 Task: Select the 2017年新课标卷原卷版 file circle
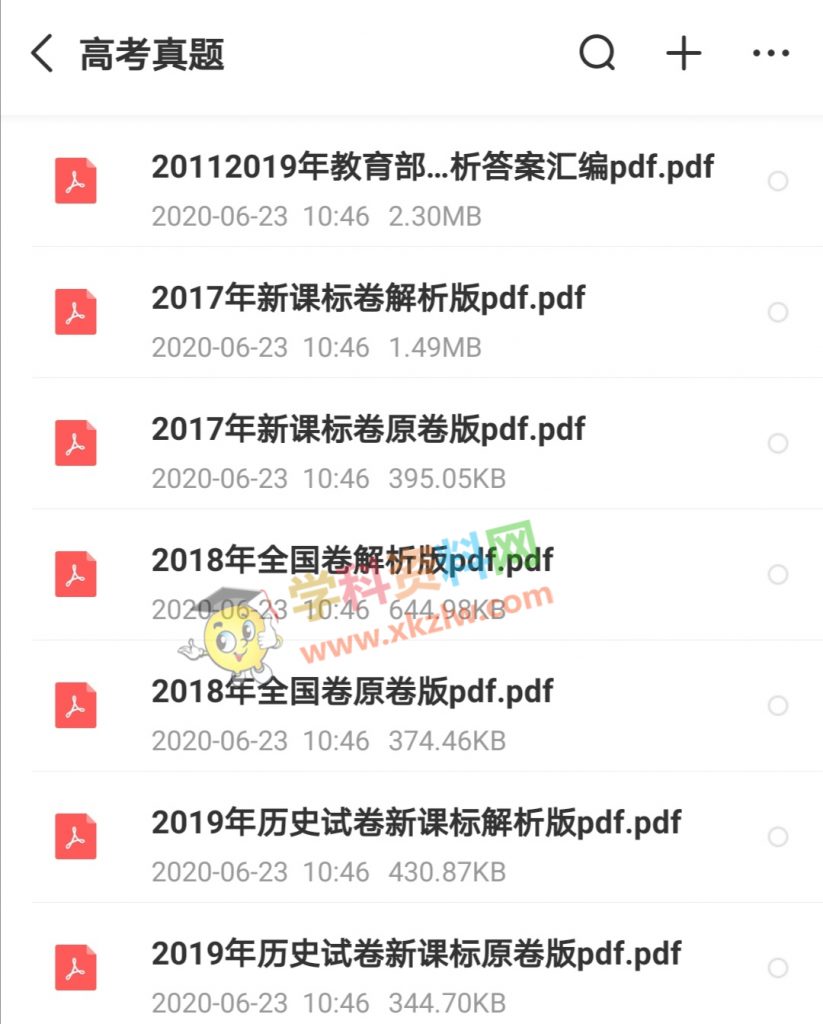777,443
